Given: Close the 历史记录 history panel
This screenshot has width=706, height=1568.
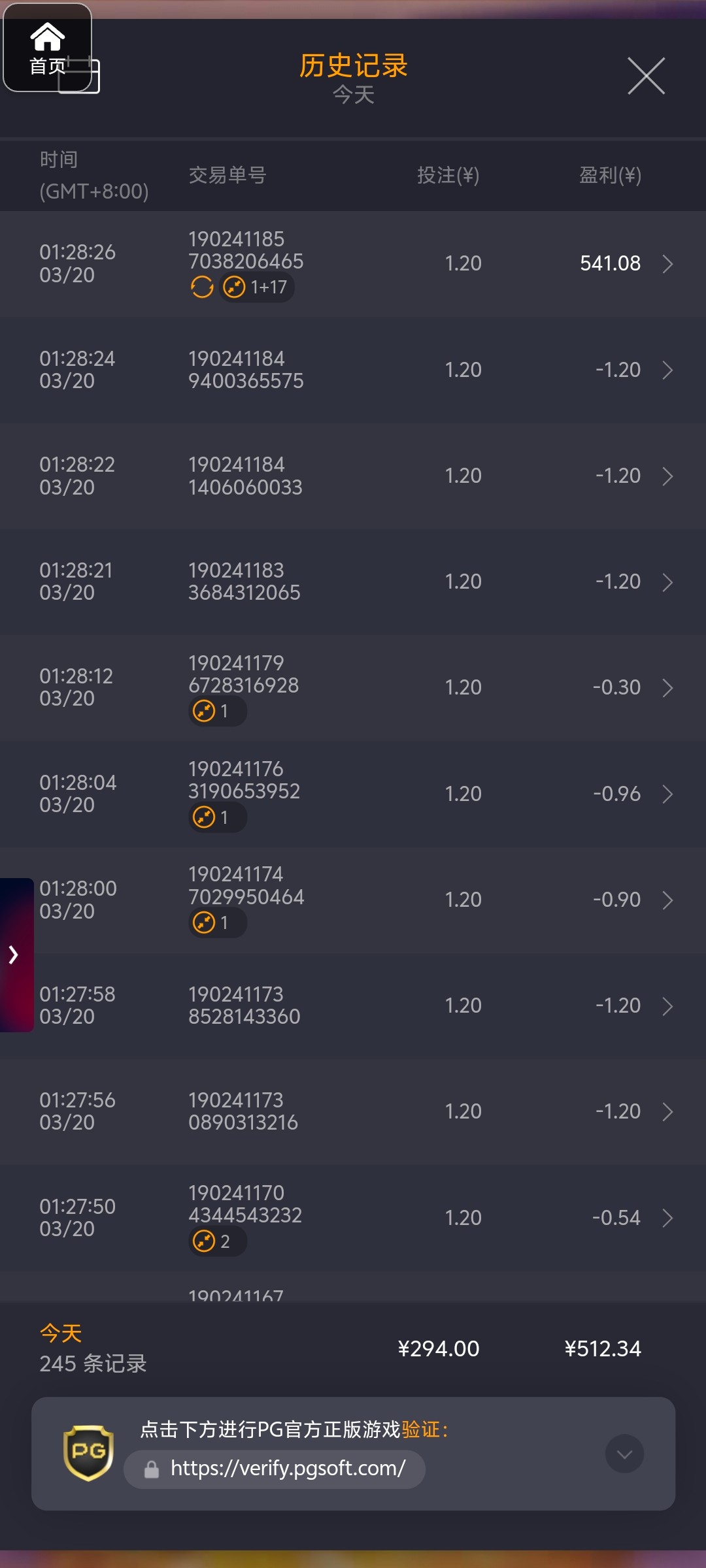Looking at the screenshot, I should tap(646, 76).
